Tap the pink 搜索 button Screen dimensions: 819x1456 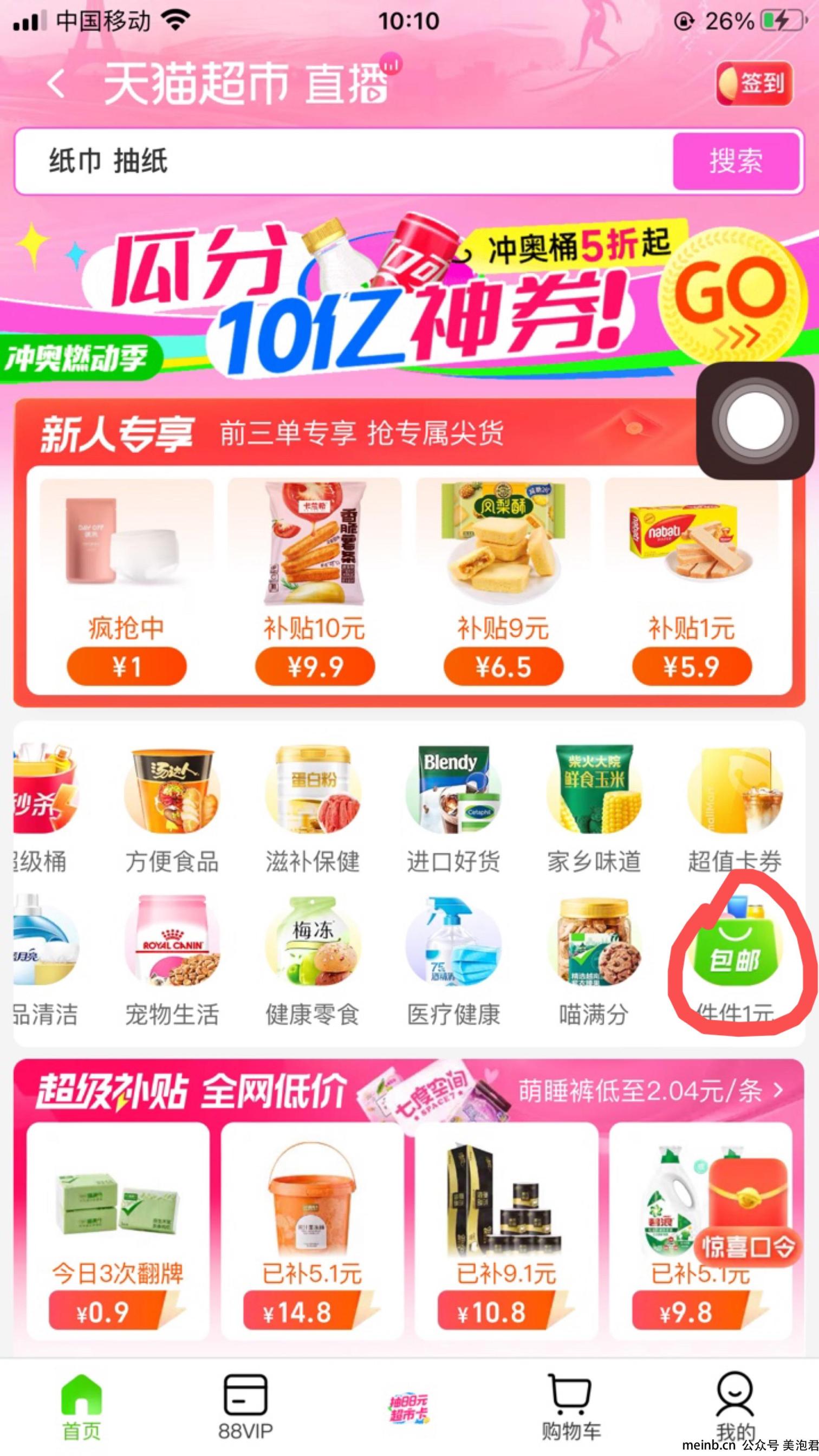[737, 161]
